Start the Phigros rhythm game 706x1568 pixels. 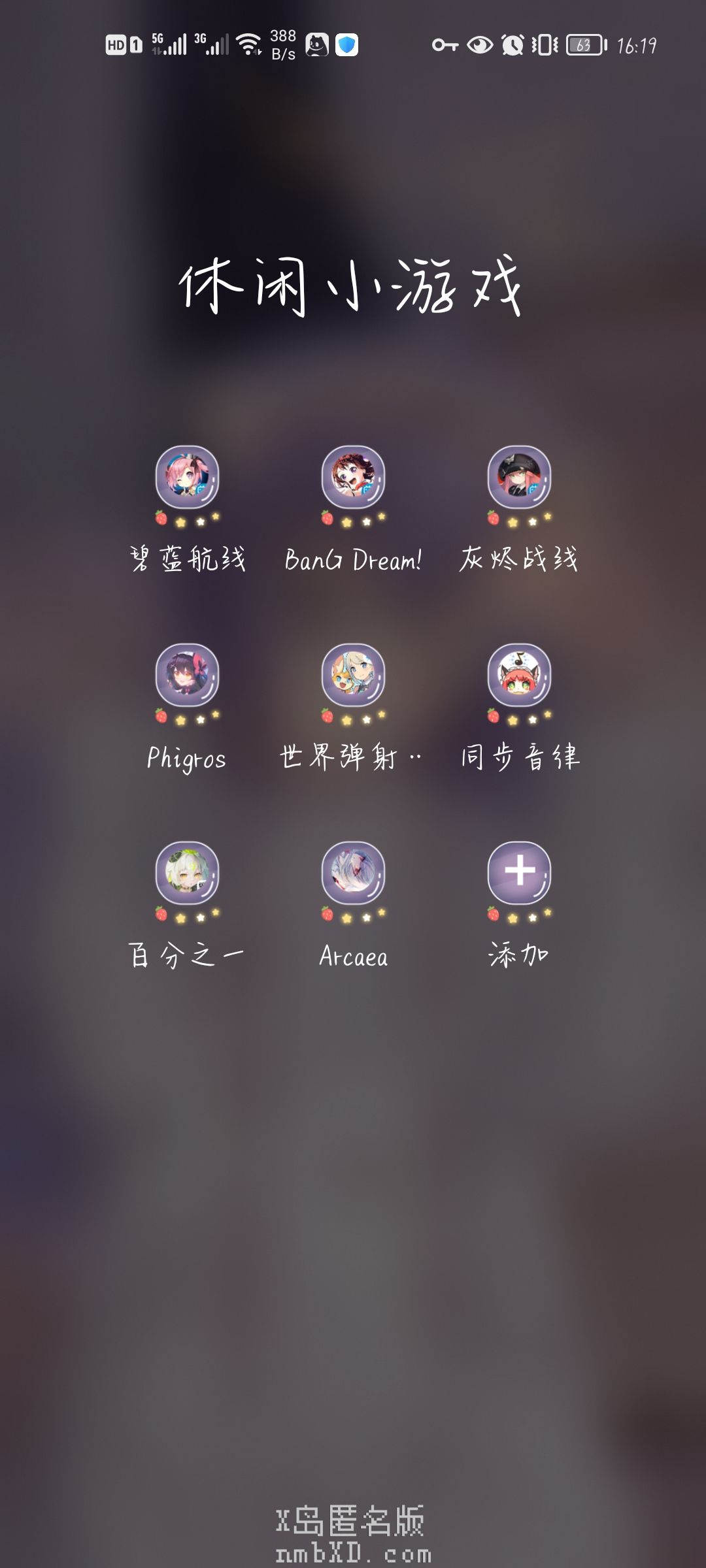pyautogui.click(x=187, y=676)
